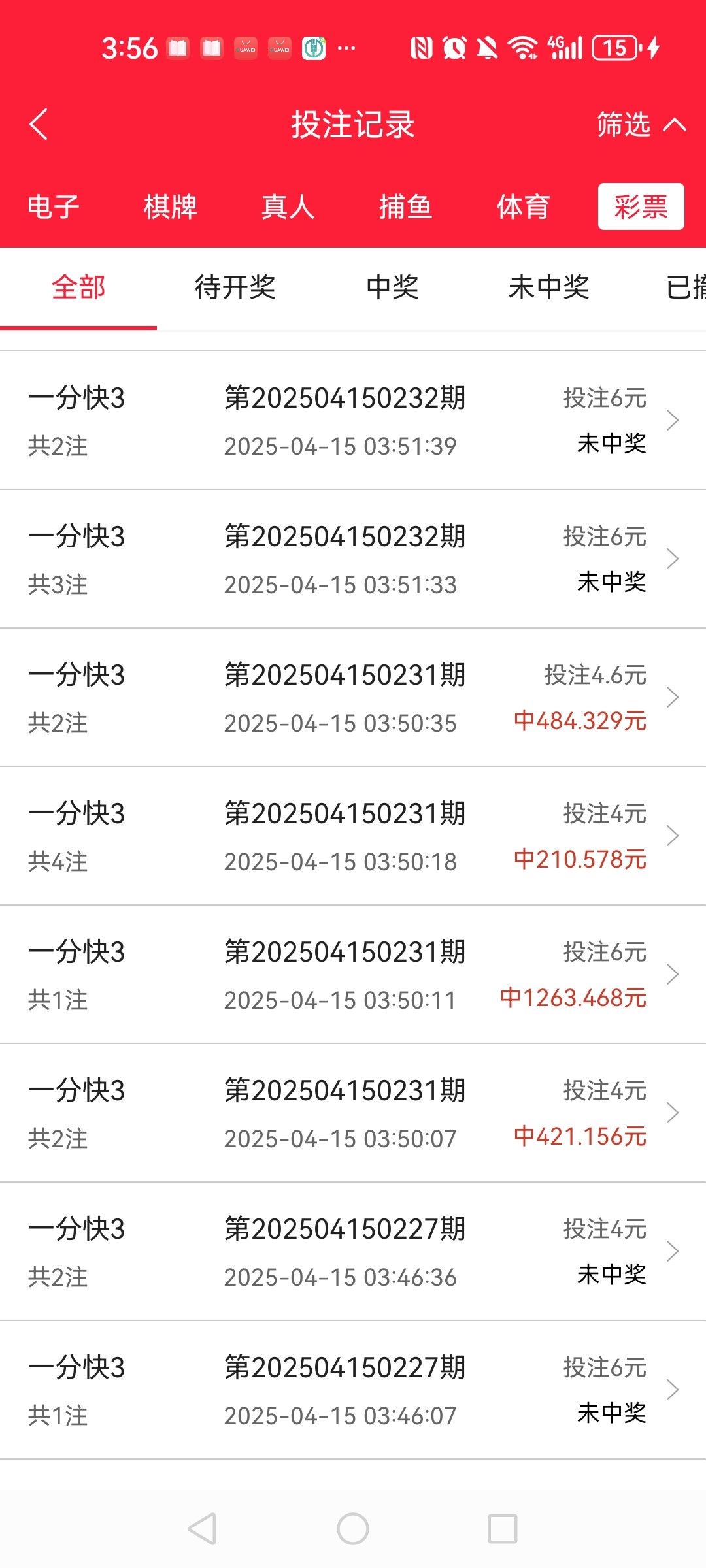
Task: Filter records by 未中奖
Action: click(x=549, y=287)
